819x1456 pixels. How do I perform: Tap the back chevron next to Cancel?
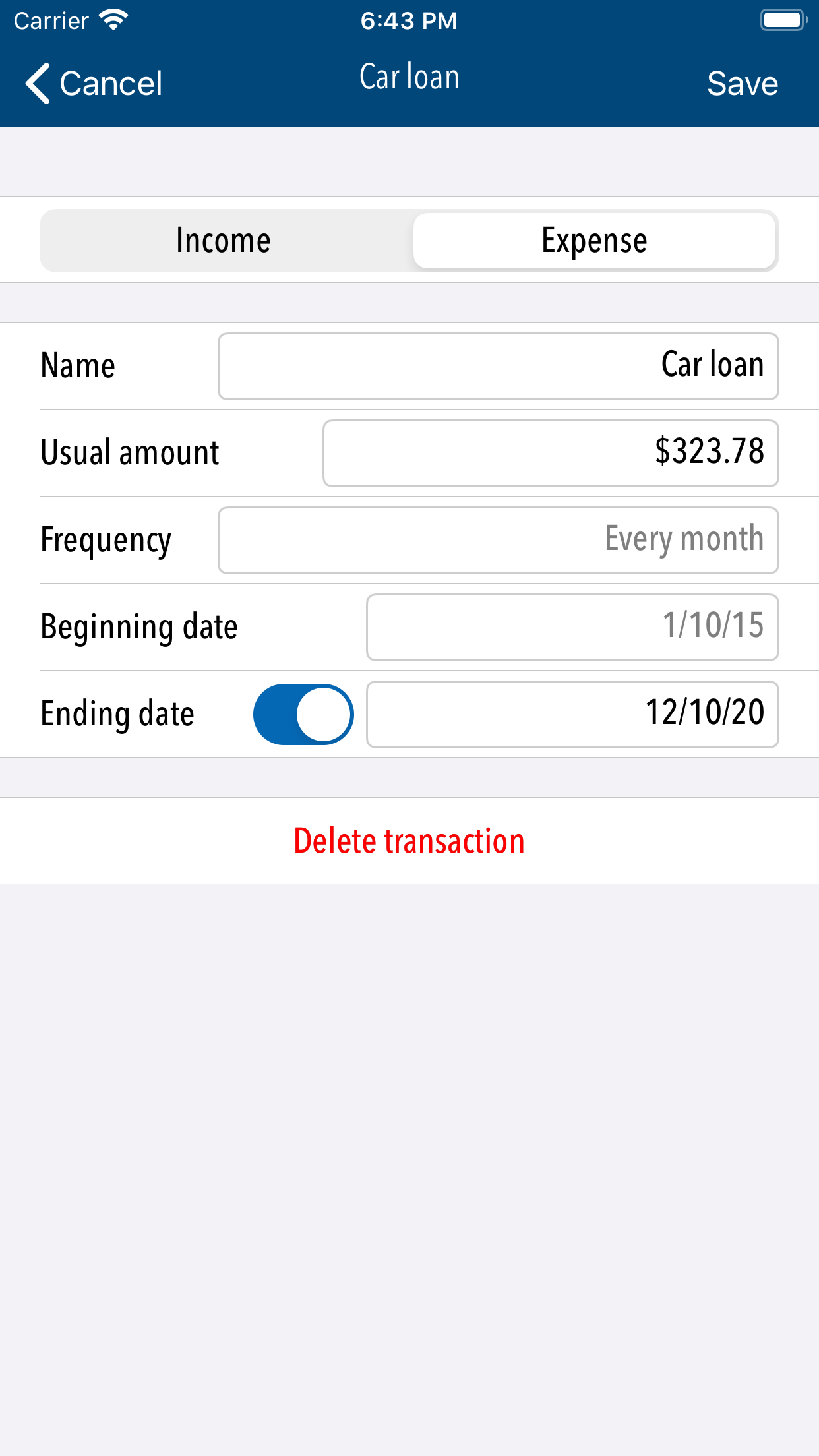click(x=36, y=83)
